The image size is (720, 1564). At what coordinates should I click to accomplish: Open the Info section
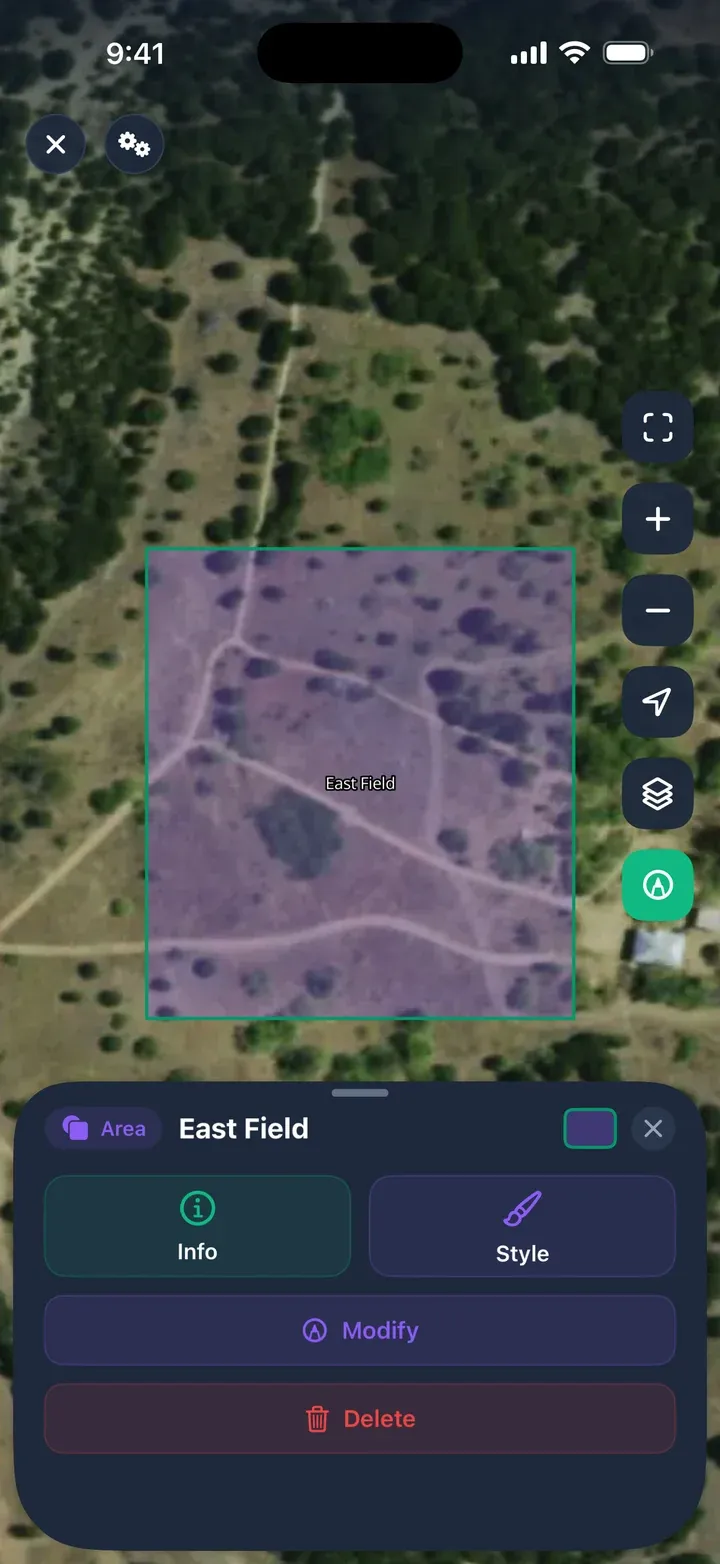coord(197,1226)
